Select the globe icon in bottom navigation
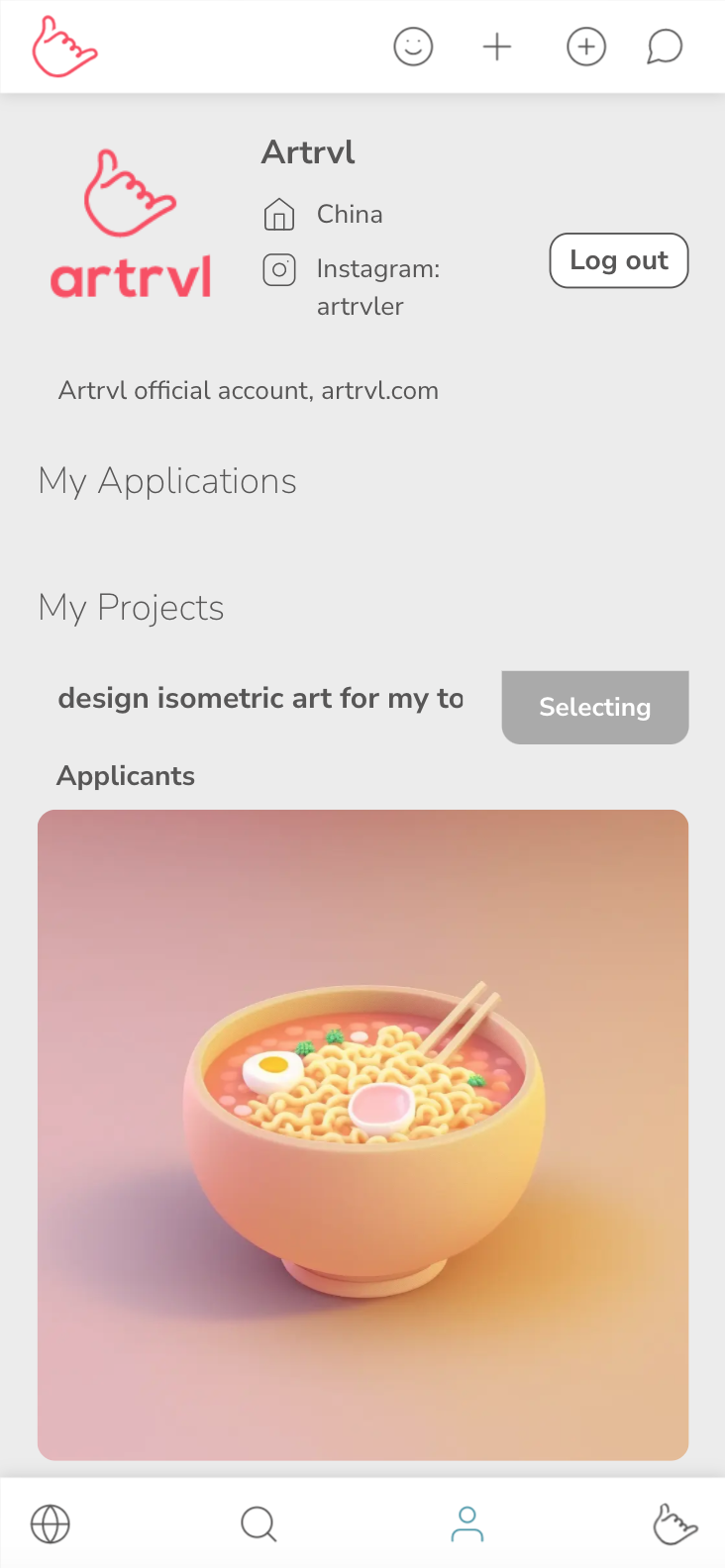This screenshot has width=725, height=1568. pyautogui.click(x=51, y=1523)
